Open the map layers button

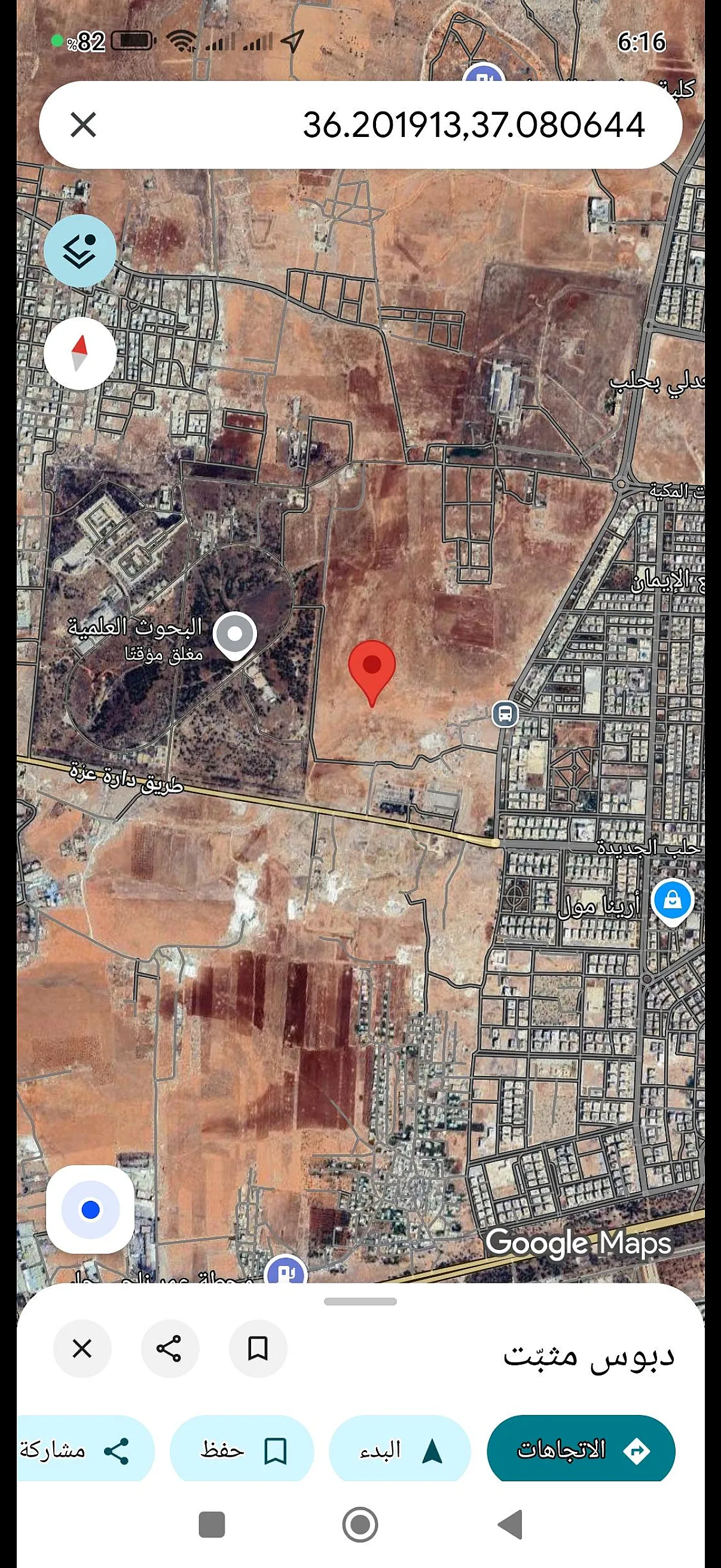(x=80, y=251)
